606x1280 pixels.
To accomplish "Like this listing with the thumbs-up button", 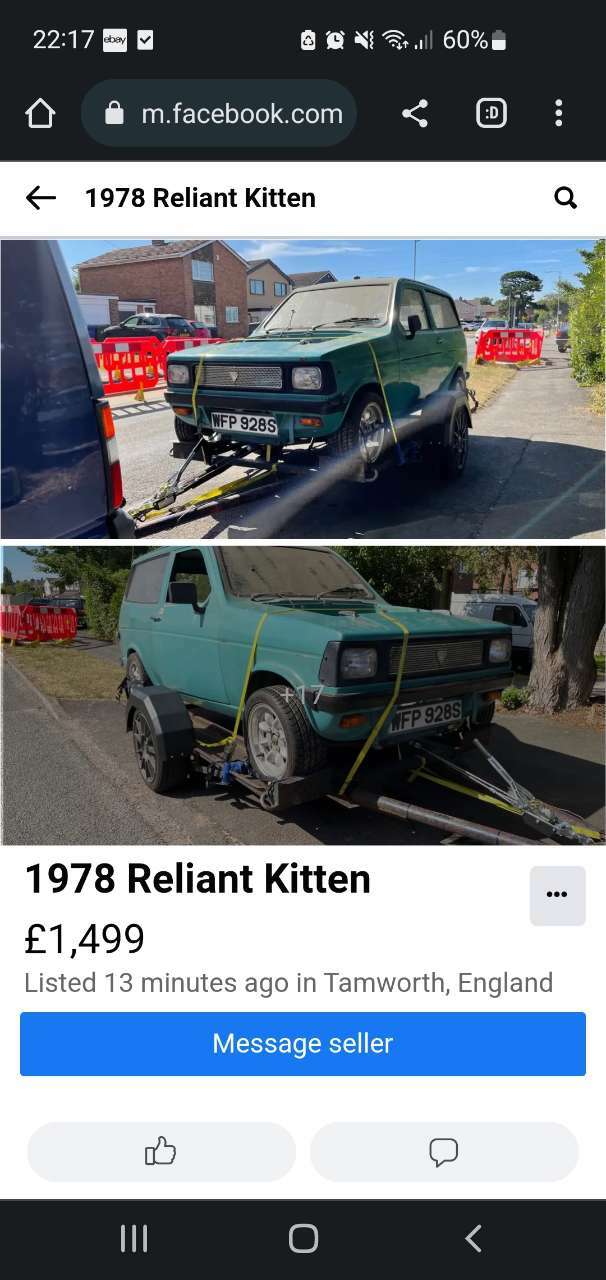I will coord(161,1152).
